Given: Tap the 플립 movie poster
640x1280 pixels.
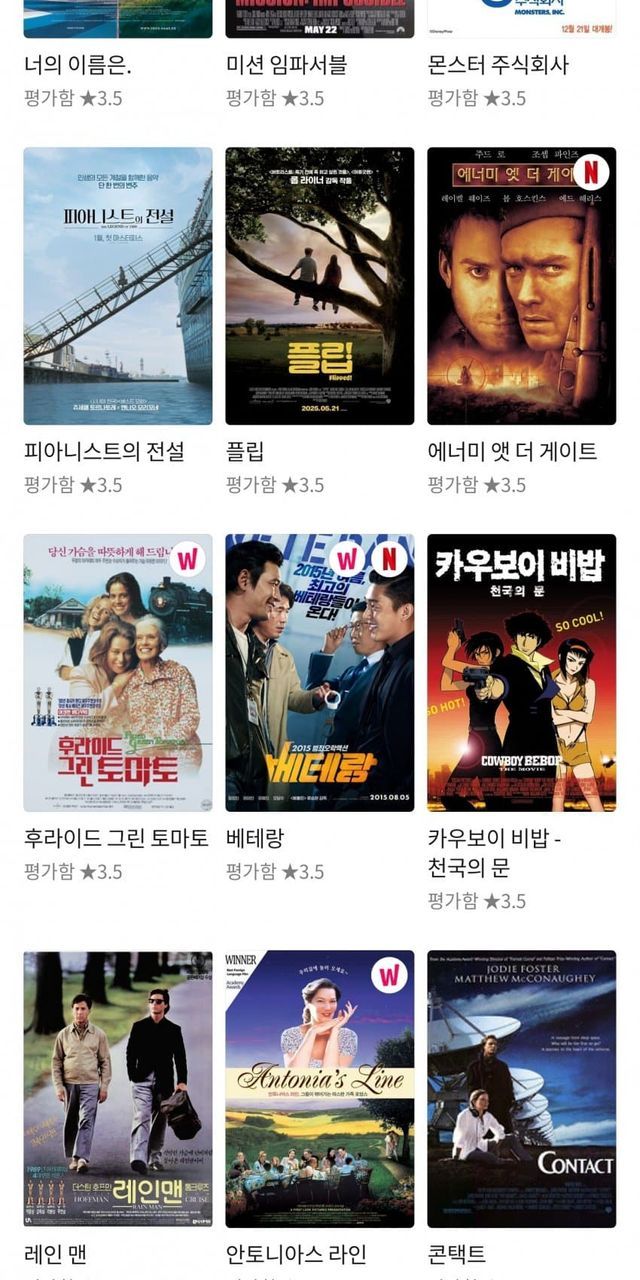Looking at the screenshot, I should [x=319, y=286].
